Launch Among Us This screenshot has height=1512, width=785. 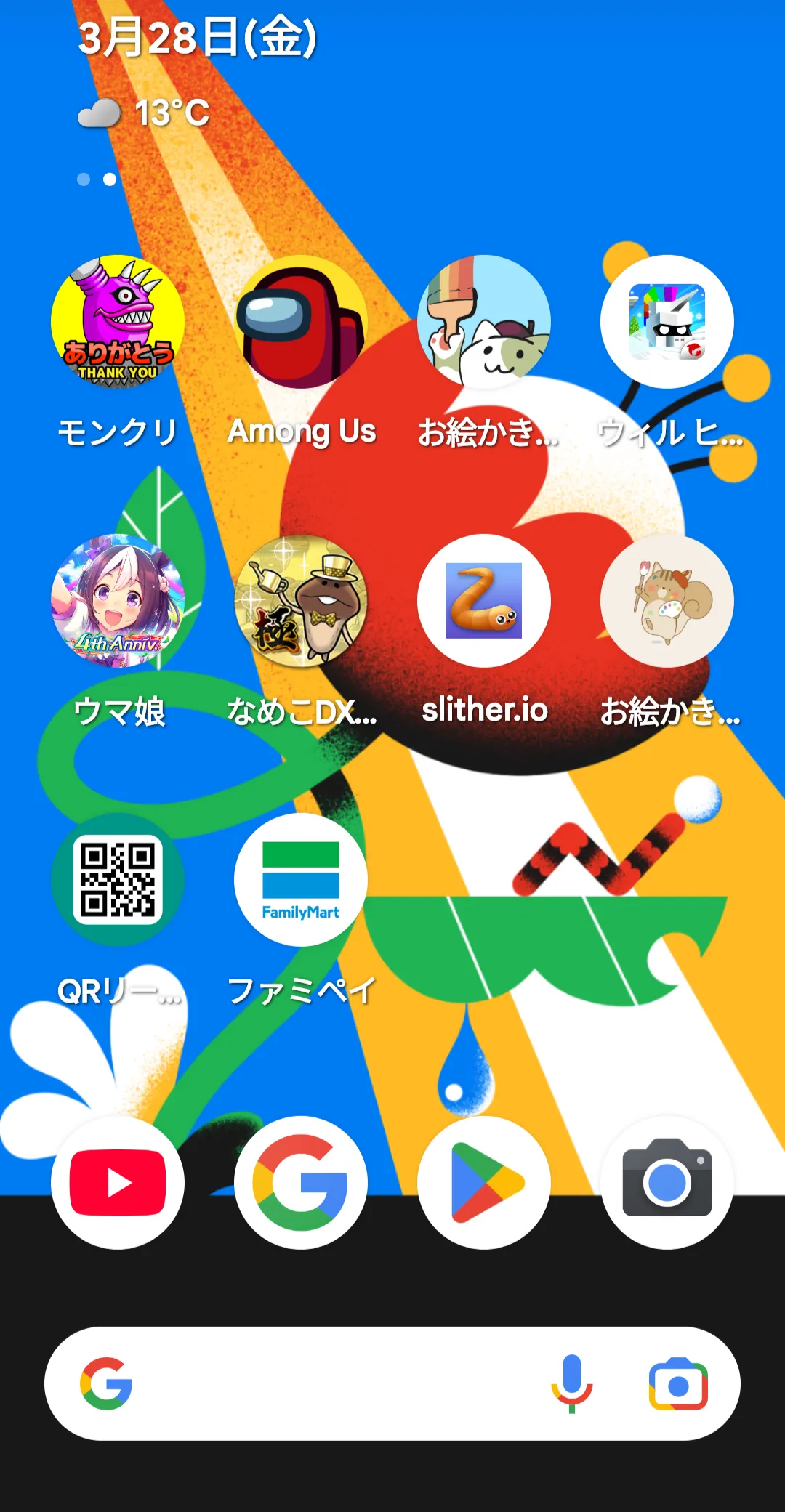pos(301,322)
